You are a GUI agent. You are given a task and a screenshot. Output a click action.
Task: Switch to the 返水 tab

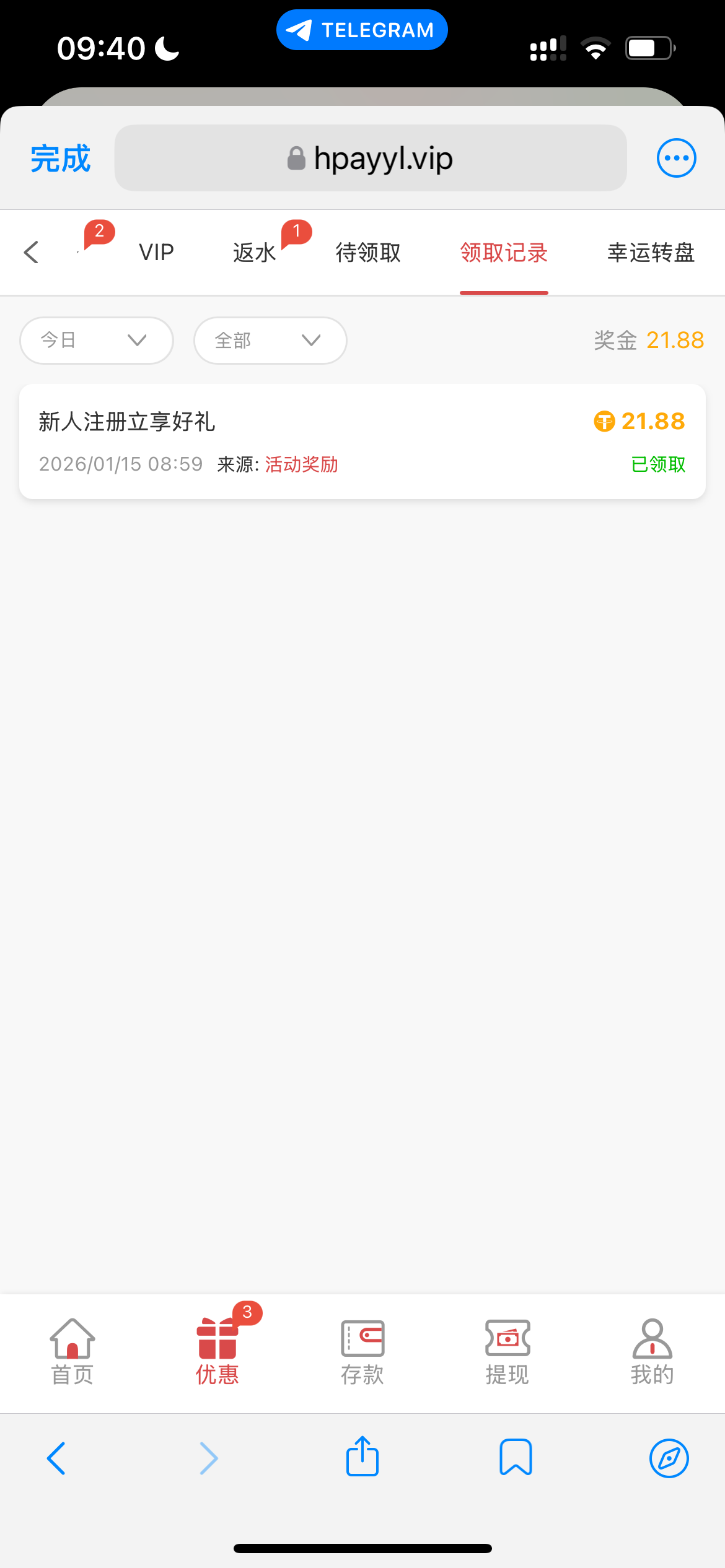254,253
